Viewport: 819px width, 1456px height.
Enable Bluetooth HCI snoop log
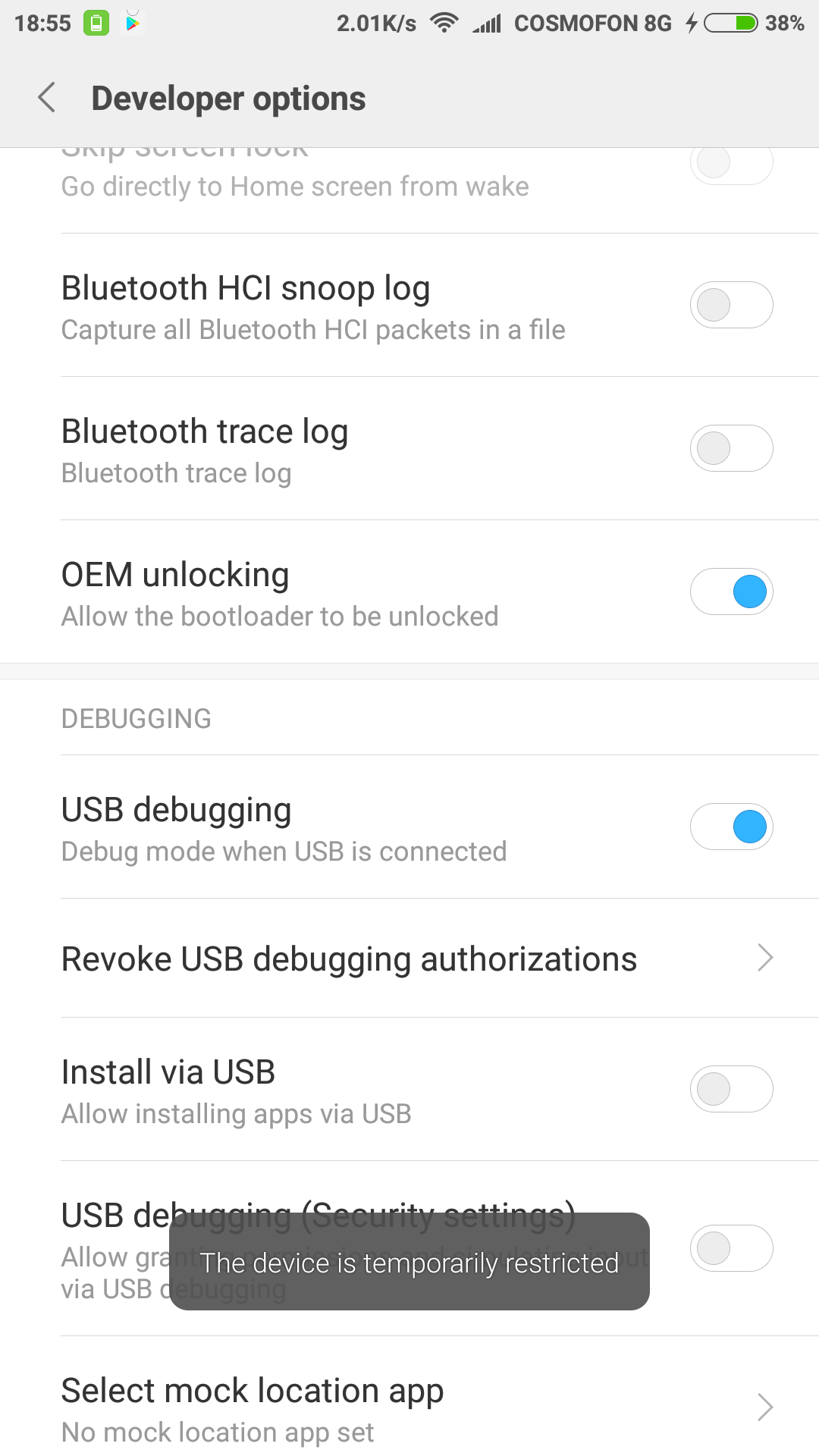[x=731, y=305]
